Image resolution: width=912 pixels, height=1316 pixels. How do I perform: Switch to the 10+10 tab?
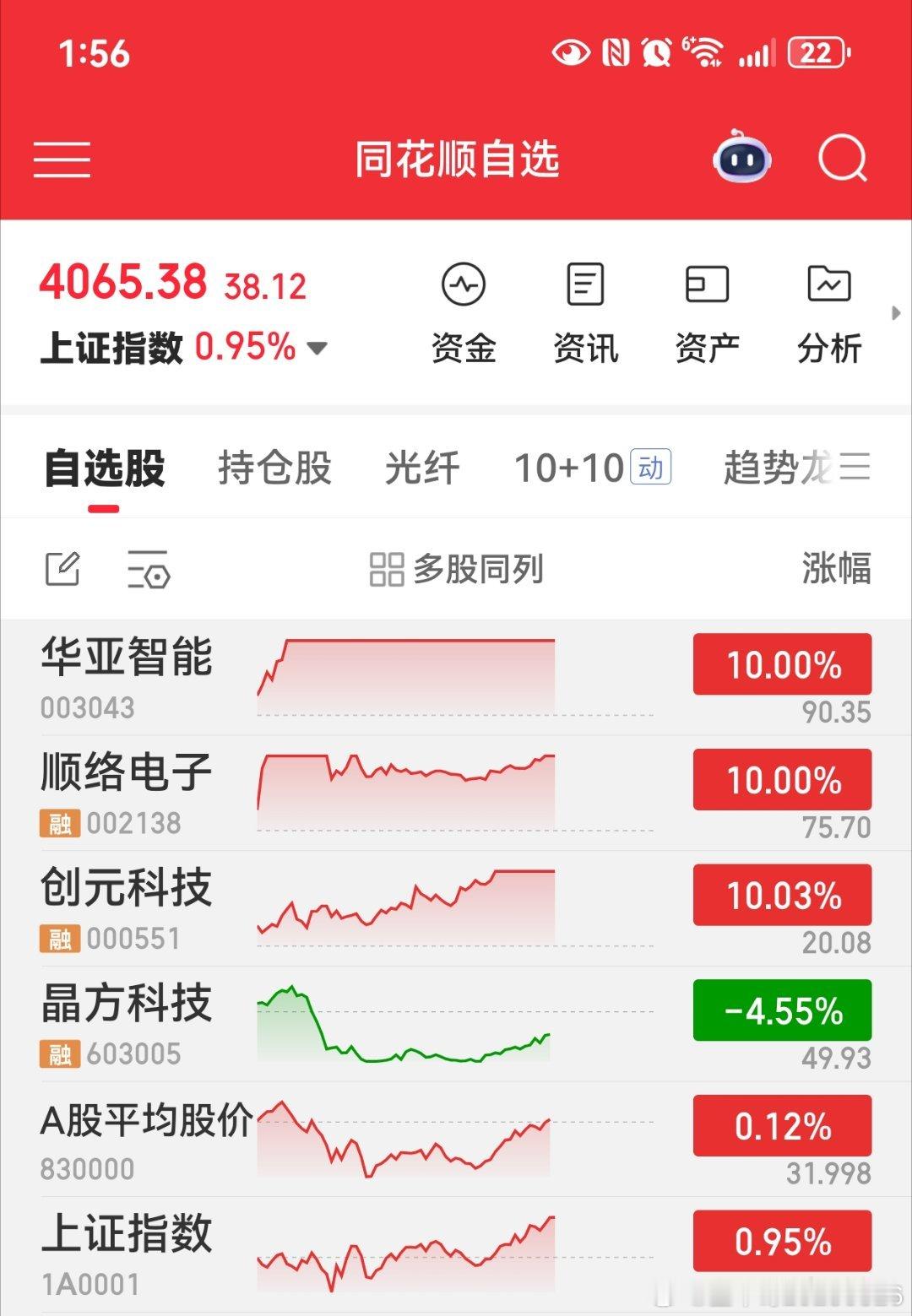[x=593, y=468]
